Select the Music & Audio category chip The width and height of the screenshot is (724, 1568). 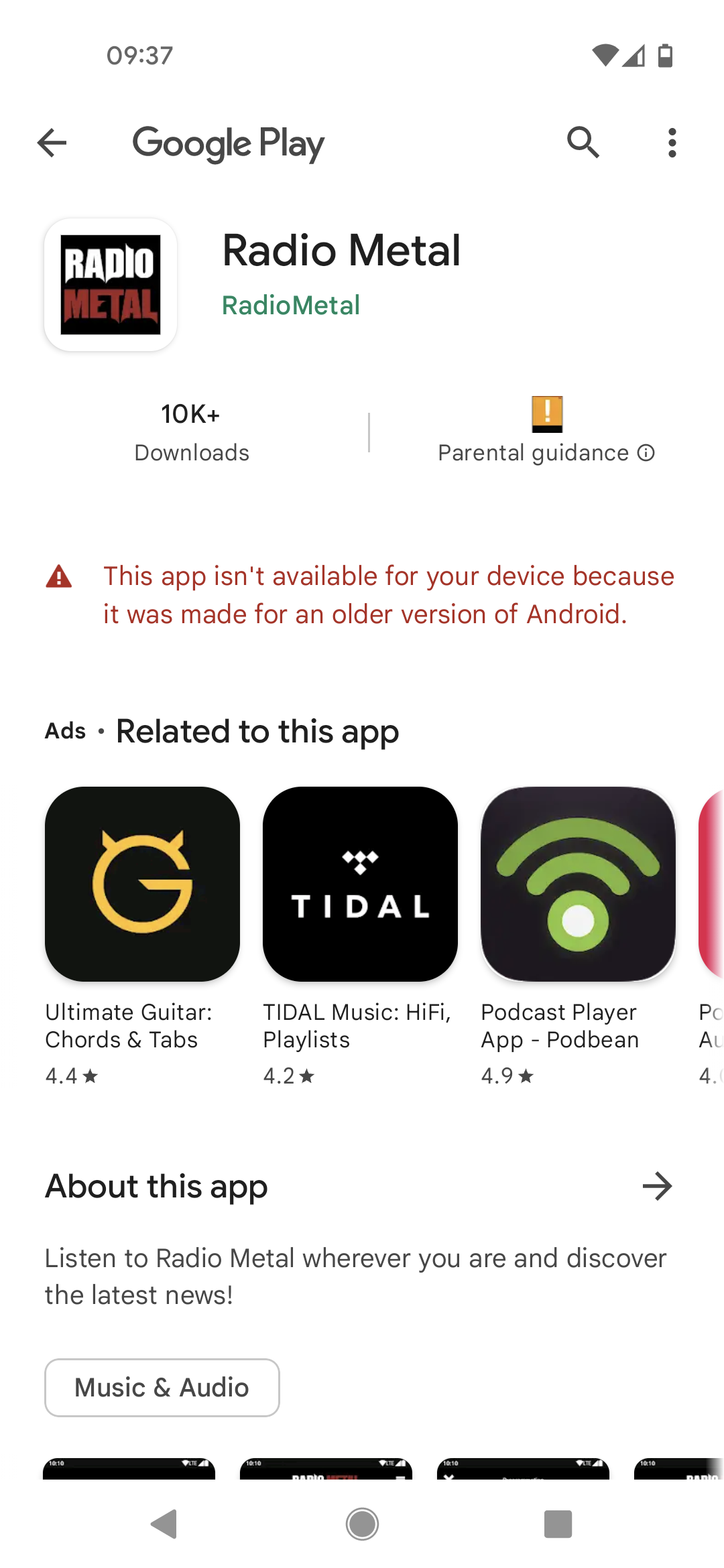pos(162,1387)
